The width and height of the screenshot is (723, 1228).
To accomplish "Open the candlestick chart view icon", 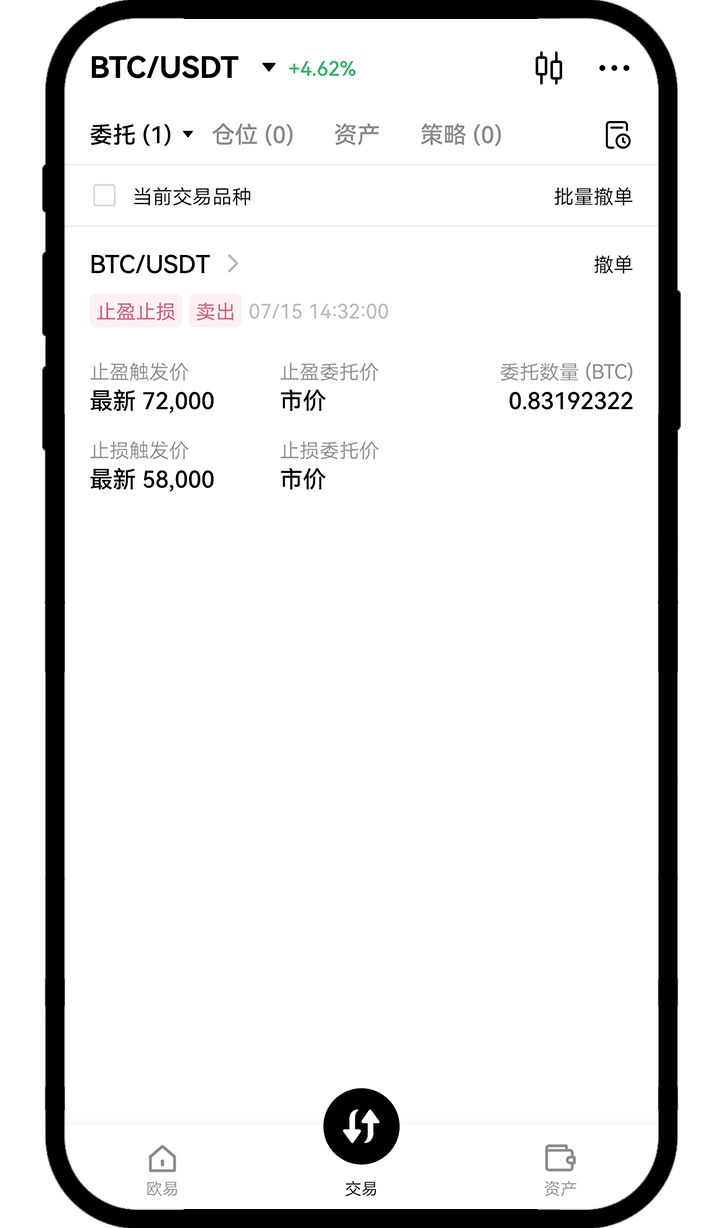I will pos(547,68).
